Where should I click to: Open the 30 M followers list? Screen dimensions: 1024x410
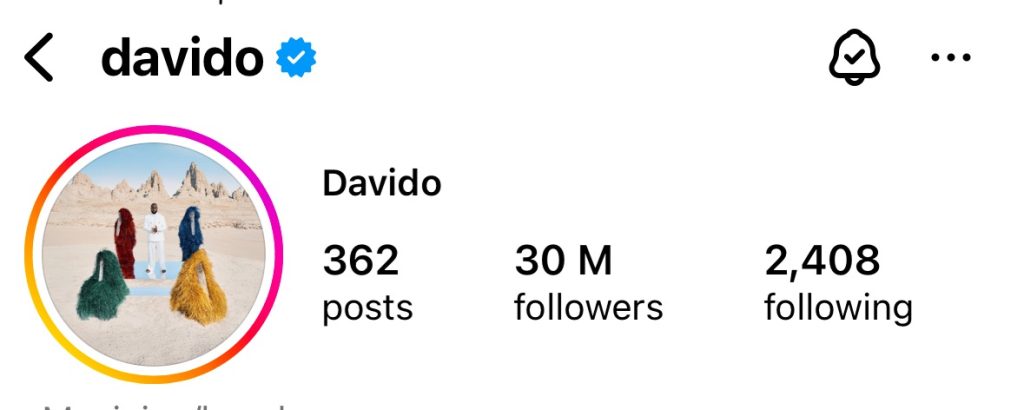click(588, 283)
